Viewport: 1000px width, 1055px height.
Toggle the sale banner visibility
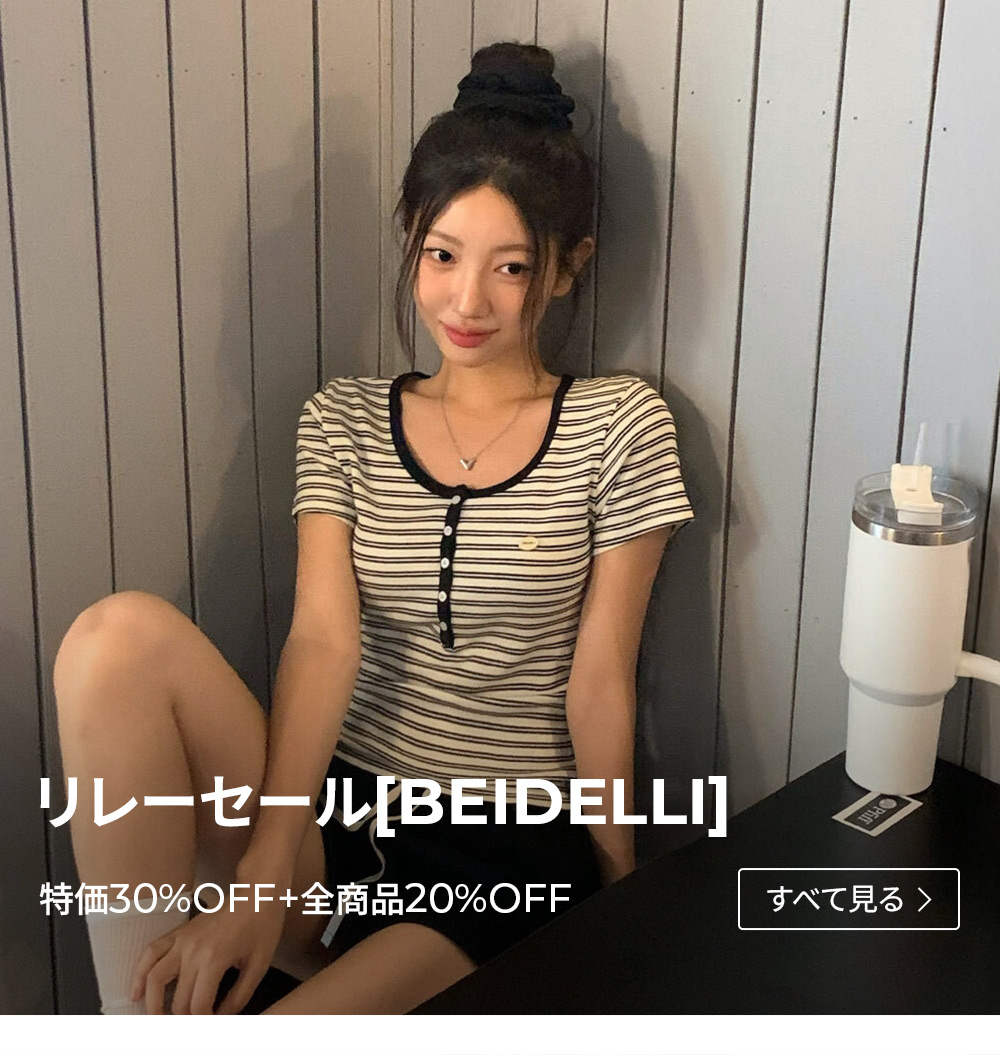[x=500, y=500]
